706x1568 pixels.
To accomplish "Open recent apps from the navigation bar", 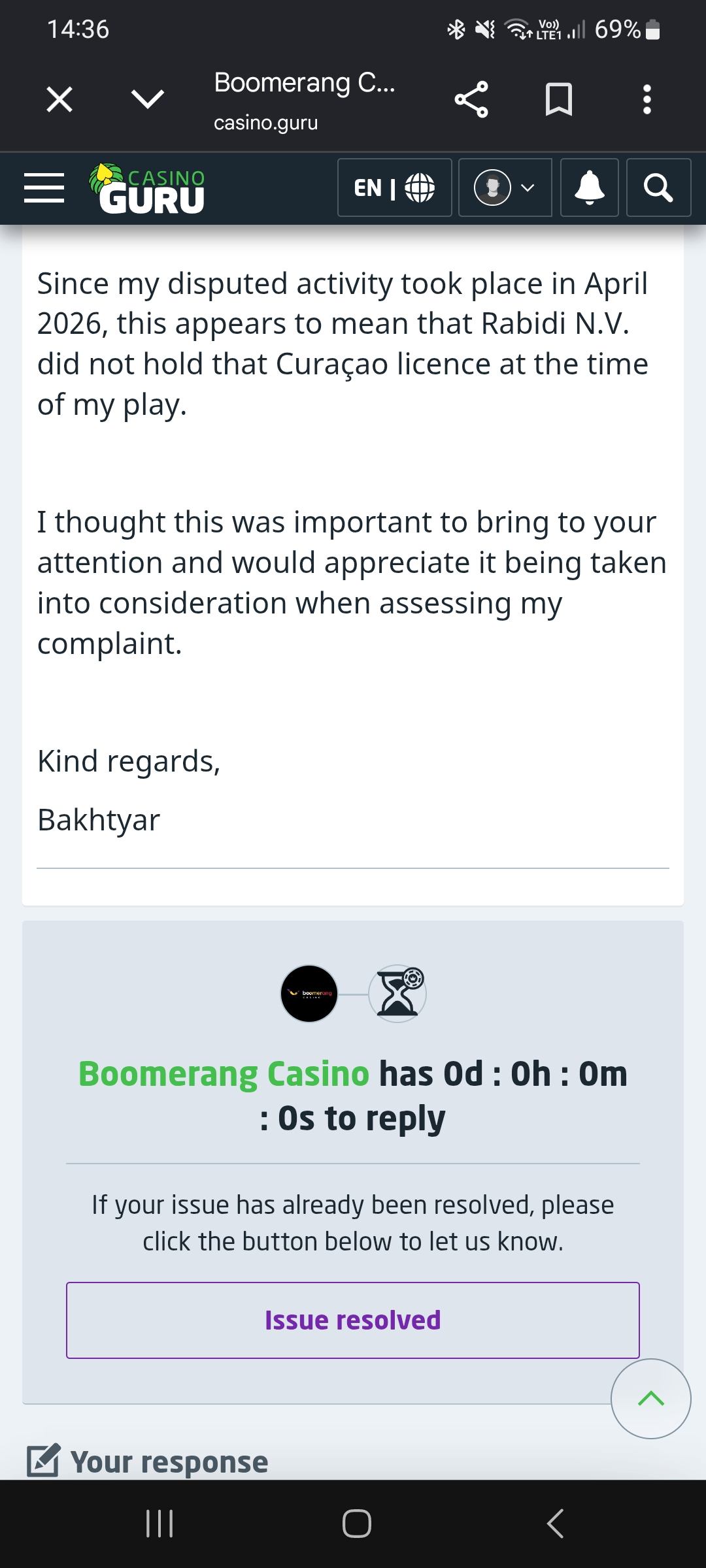I will [159, 1524].
